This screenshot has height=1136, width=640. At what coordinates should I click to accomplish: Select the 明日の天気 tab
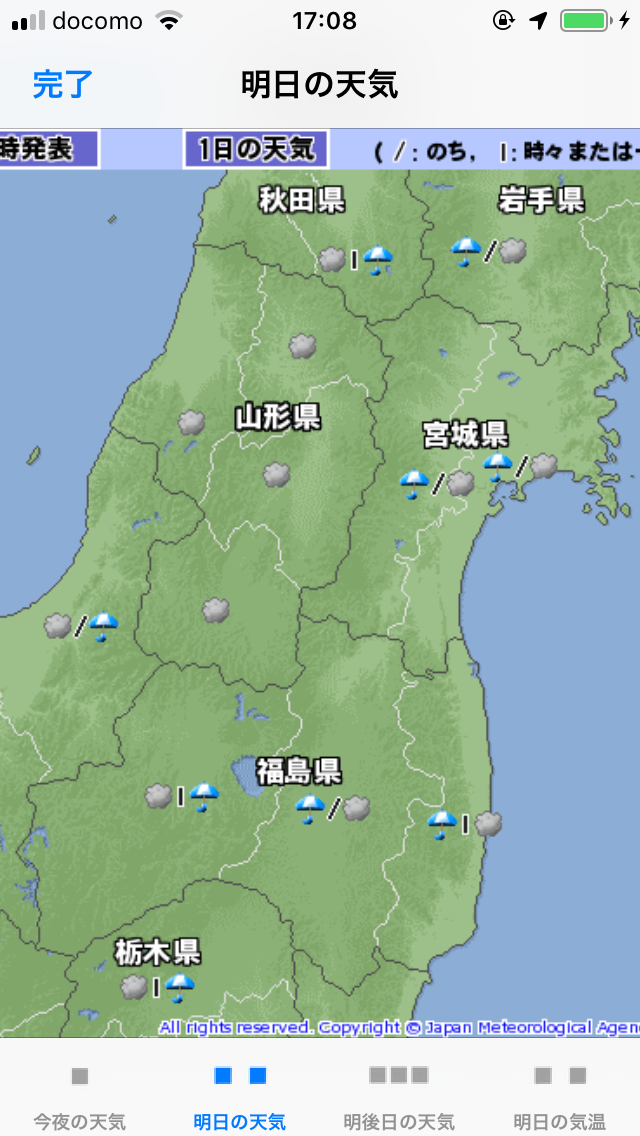(240, 1096)
